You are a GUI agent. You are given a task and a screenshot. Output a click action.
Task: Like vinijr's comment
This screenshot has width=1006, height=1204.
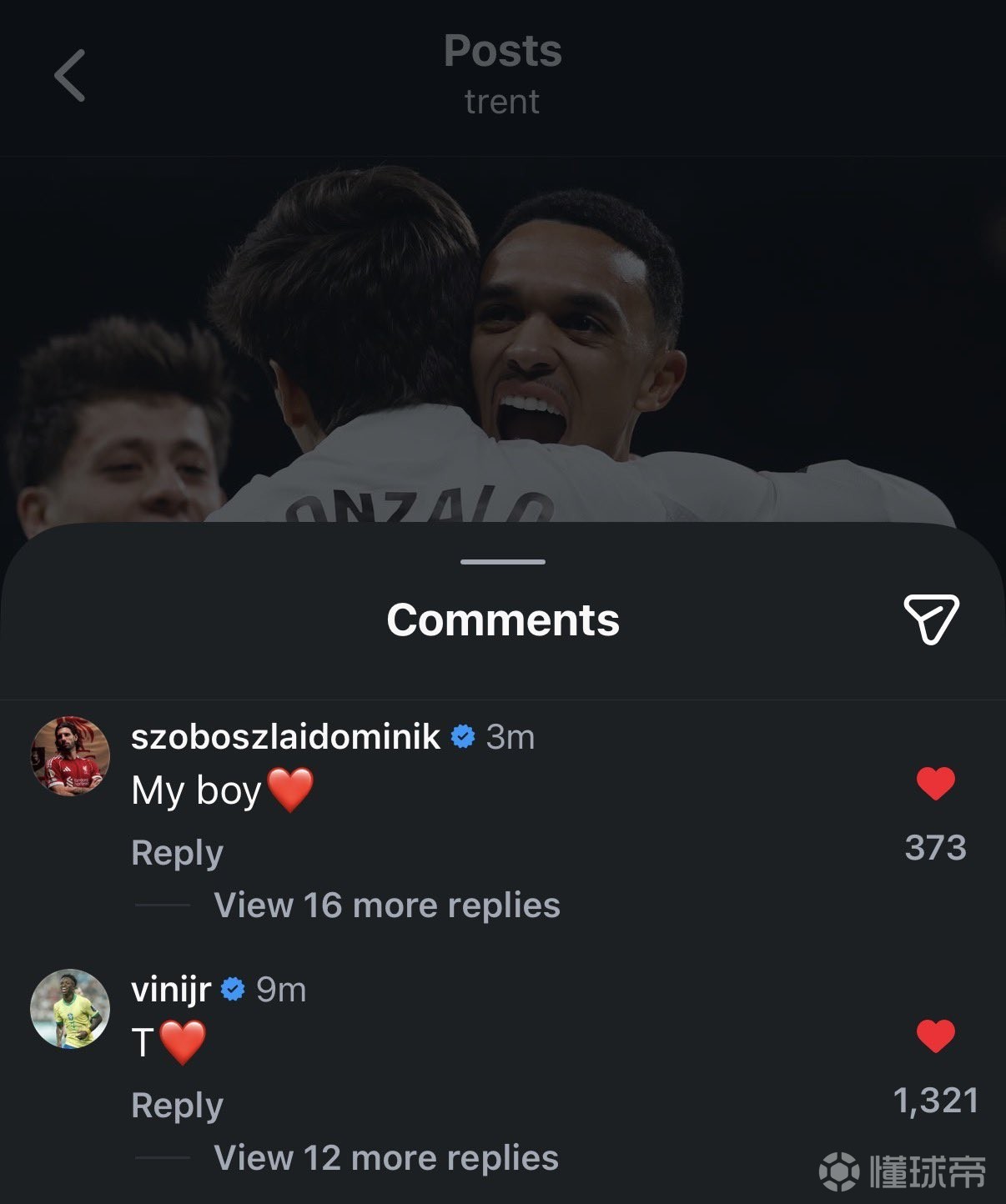click(x=935, y=1036)
